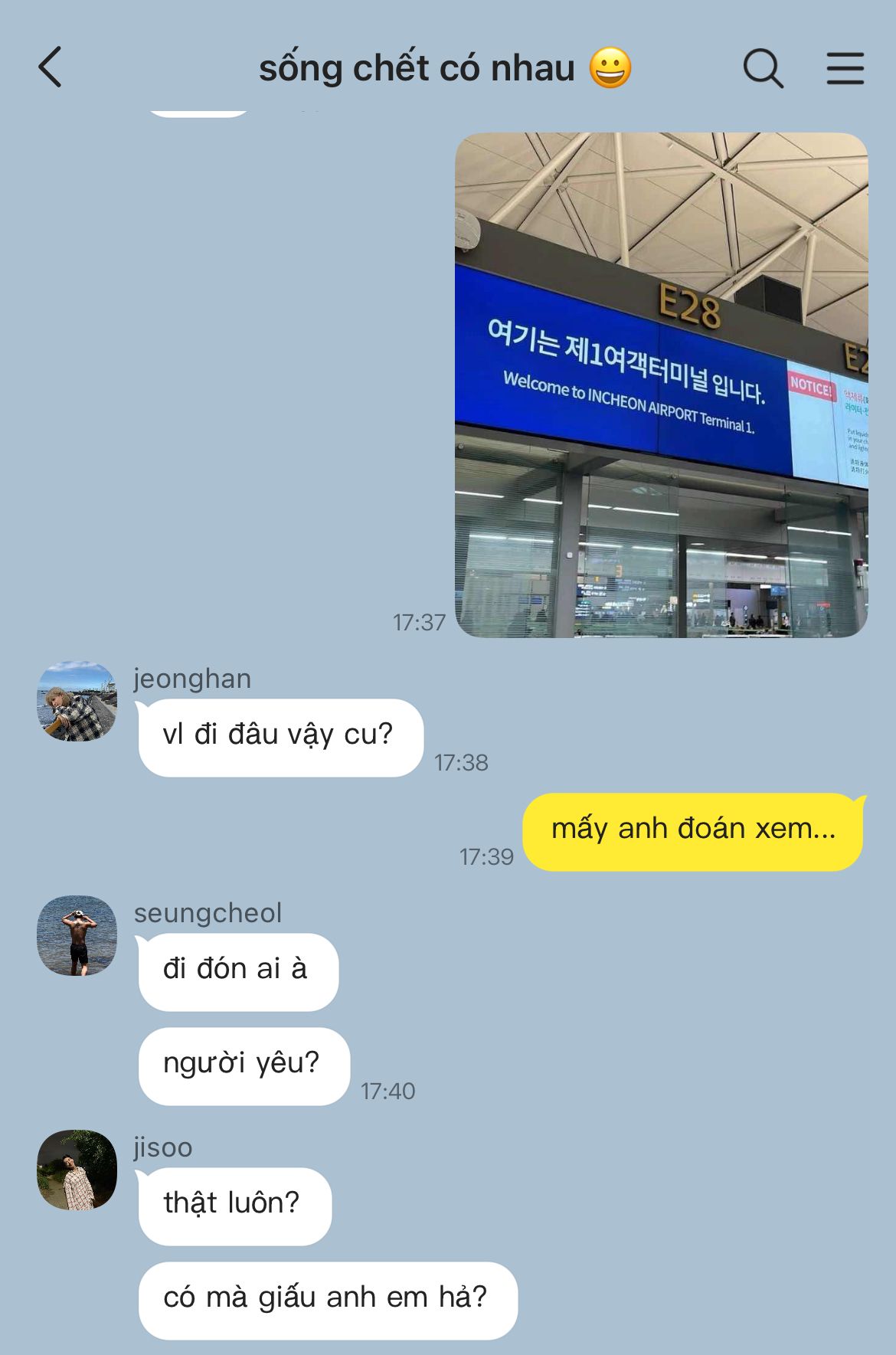View jeonghan's profile picture
Viewport: 896px width, 1355px height.
coord(77,701)
